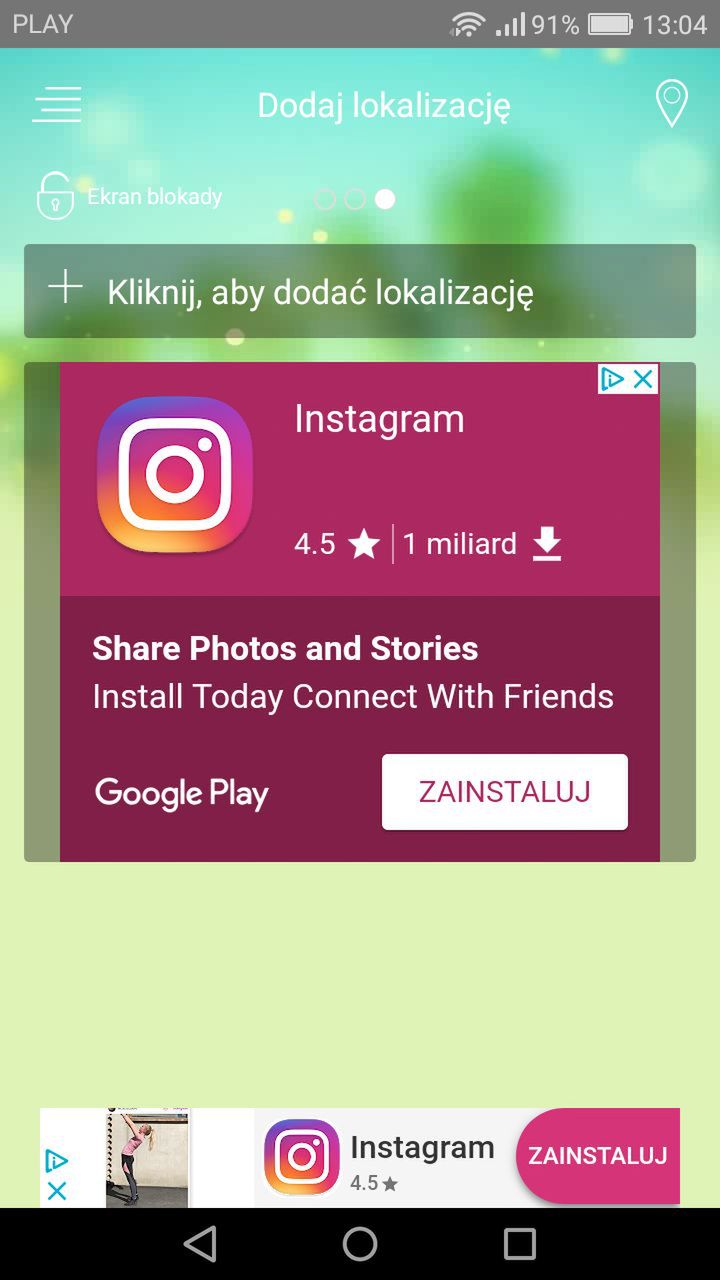
Task: Dismiss the bottom banner ad
Action: [57, 1191]
